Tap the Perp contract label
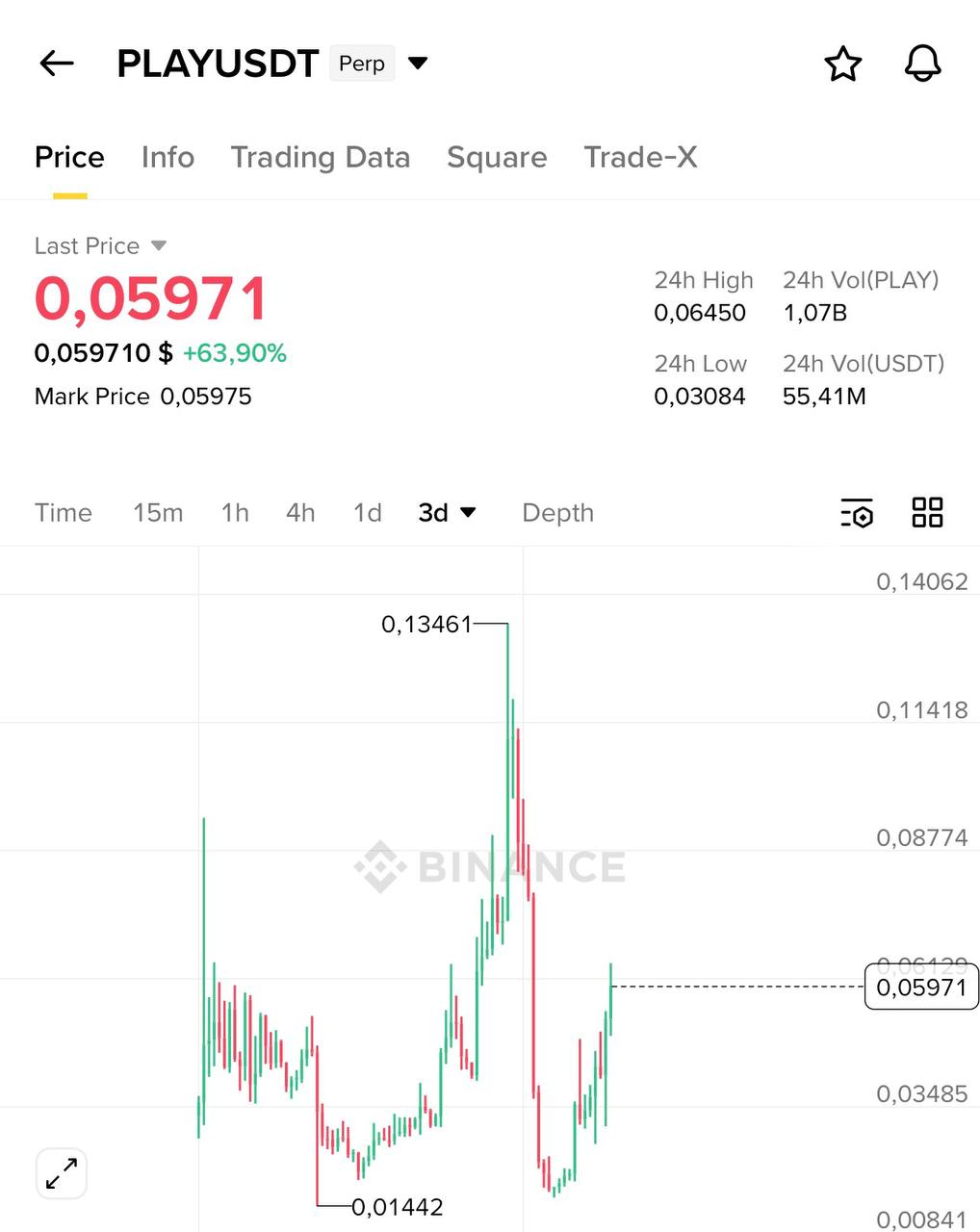980x1232 pixels. (361, 64)
